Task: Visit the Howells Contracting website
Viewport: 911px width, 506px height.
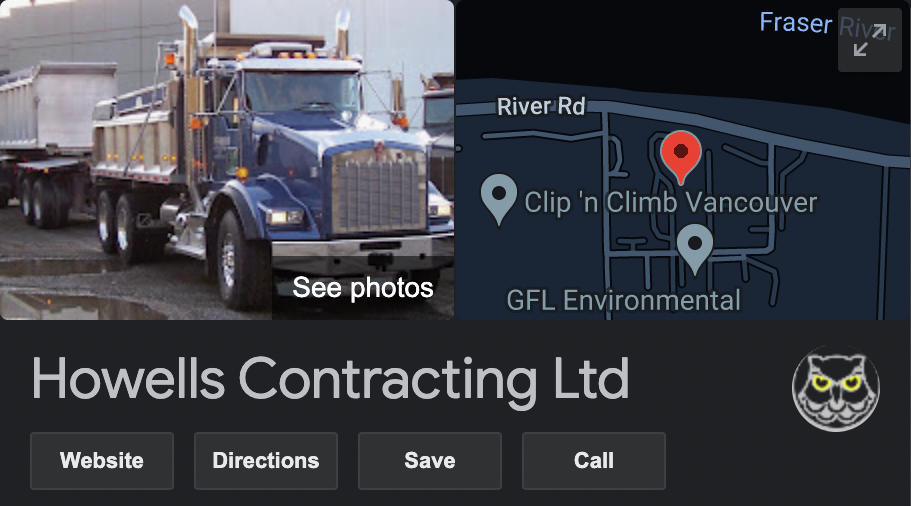Action: click(x=102, y=461)
